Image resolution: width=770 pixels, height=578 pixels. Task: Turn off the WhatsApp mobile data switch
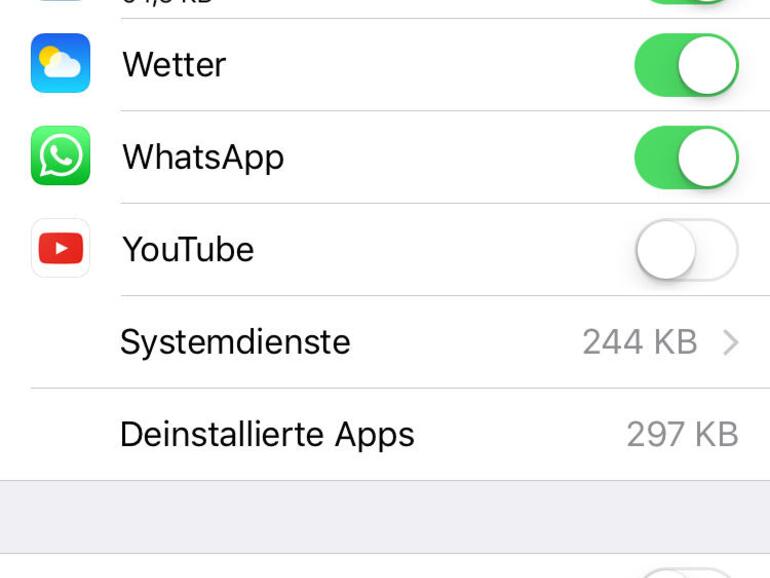pyautogui.click(x=686, y=157)
